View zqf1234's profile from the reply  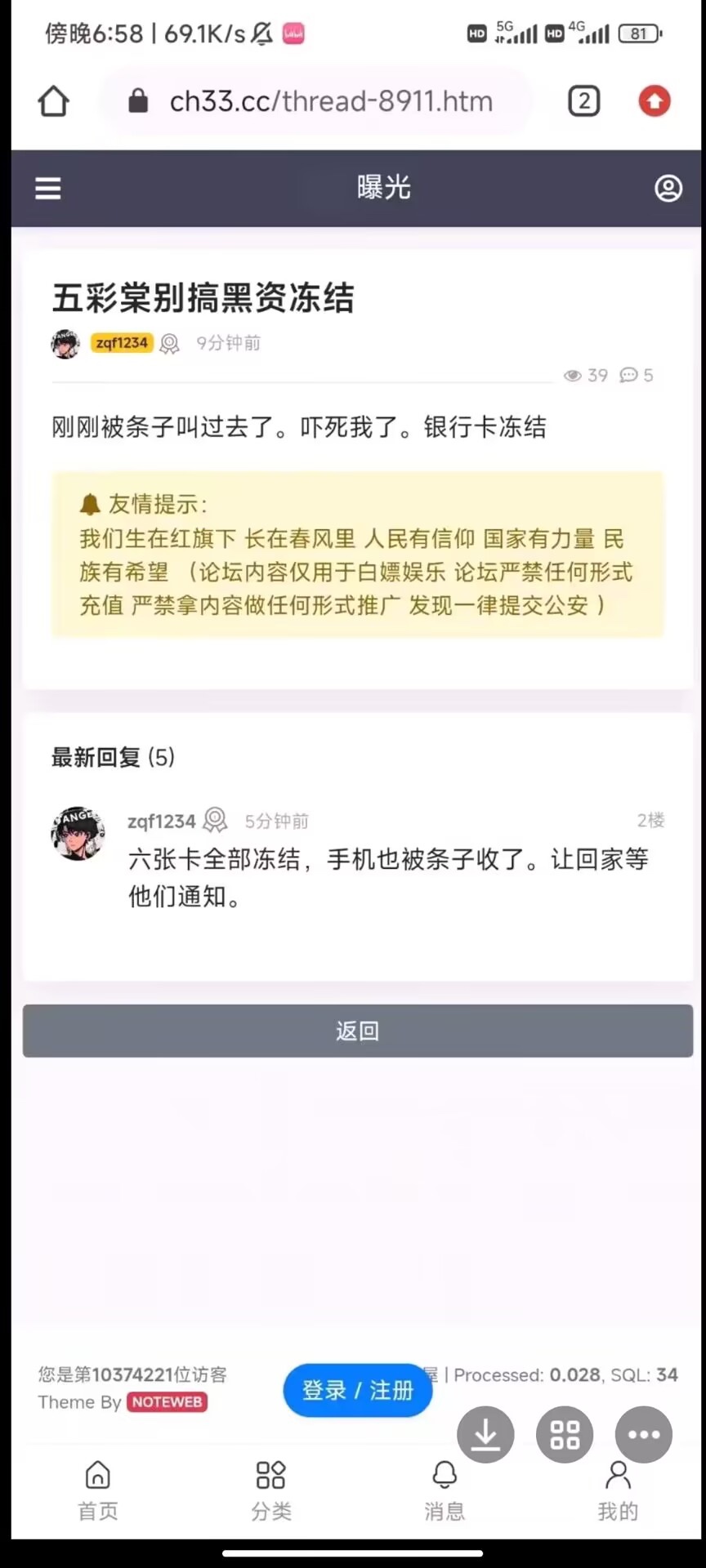[x=161, y=821]
